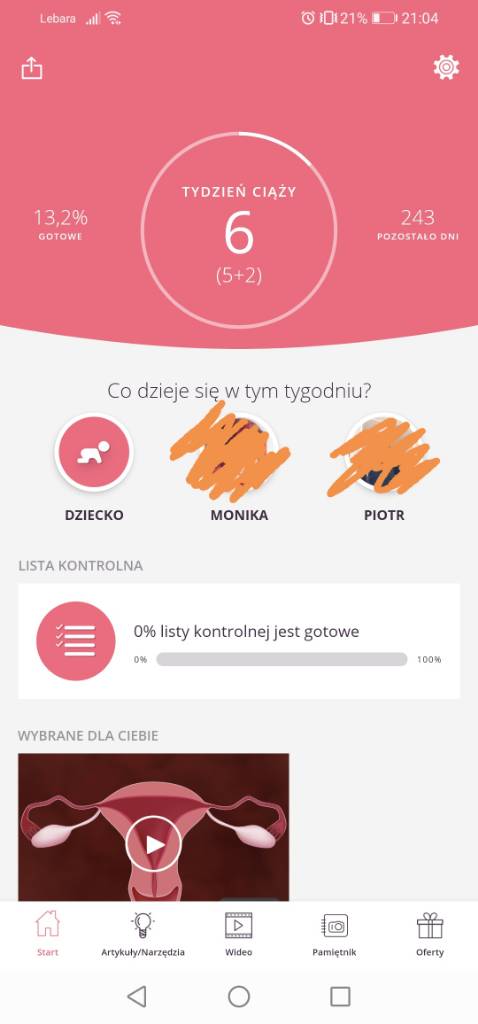Switch to the Artykuły/Narzędzia tab
This screenshot has width=478, height=1024.
[x=143, y=935]
